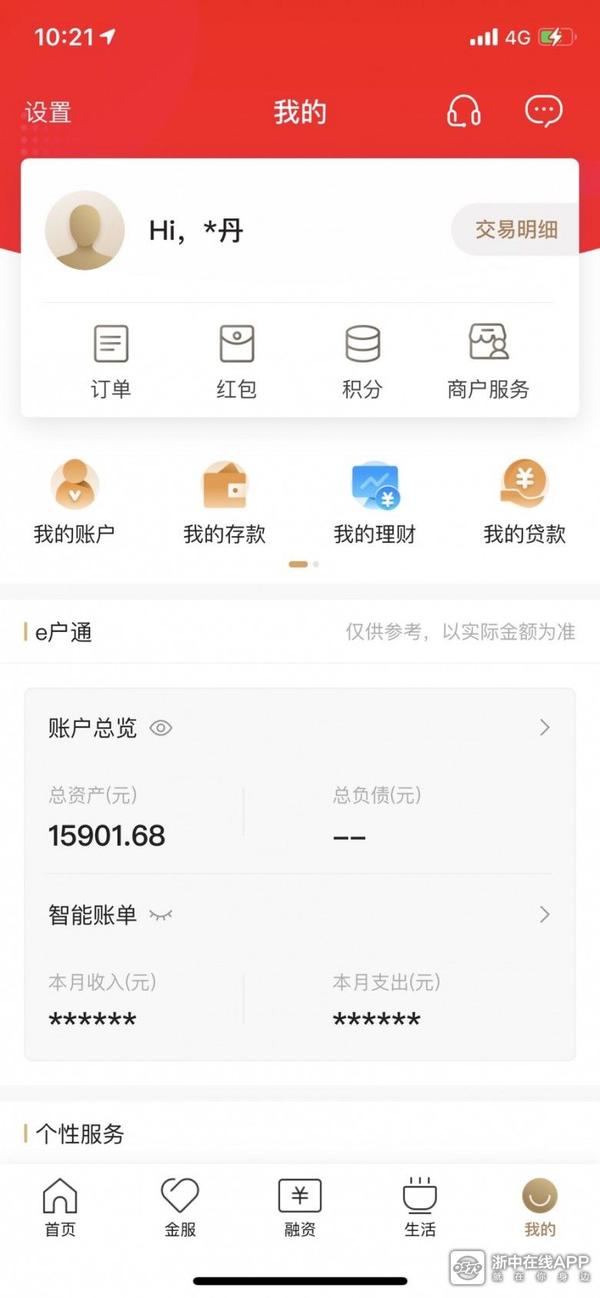The width and height of the screenshot is (600, 1298).
Task: Expand 账户总览 with its chevron
Action: (x=545, y=728)
